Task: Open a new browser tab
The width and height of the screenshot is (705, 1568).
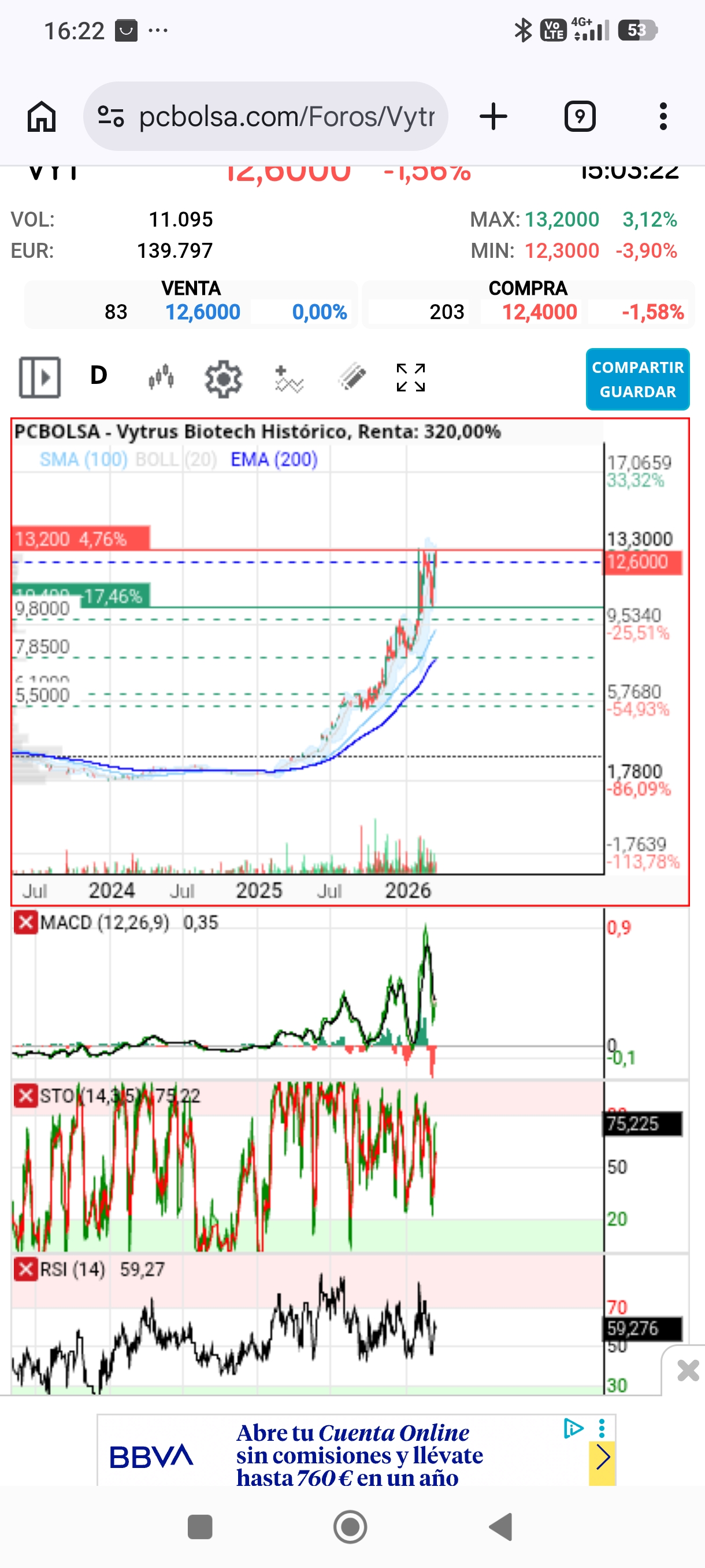Action: tap(493, 116)
